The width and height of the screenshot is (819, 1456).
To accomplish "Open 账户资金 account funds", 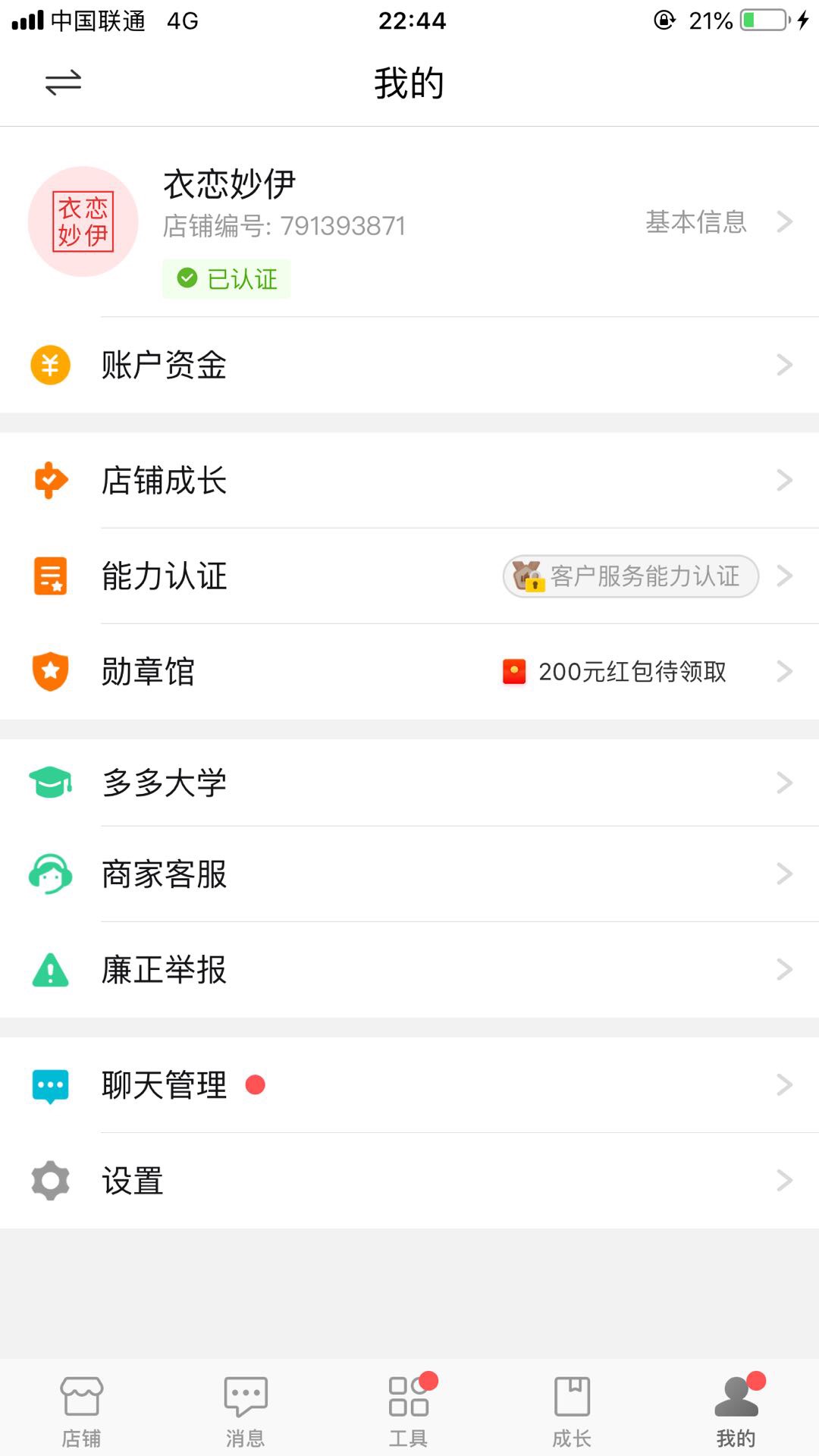I will click(409, 366).
